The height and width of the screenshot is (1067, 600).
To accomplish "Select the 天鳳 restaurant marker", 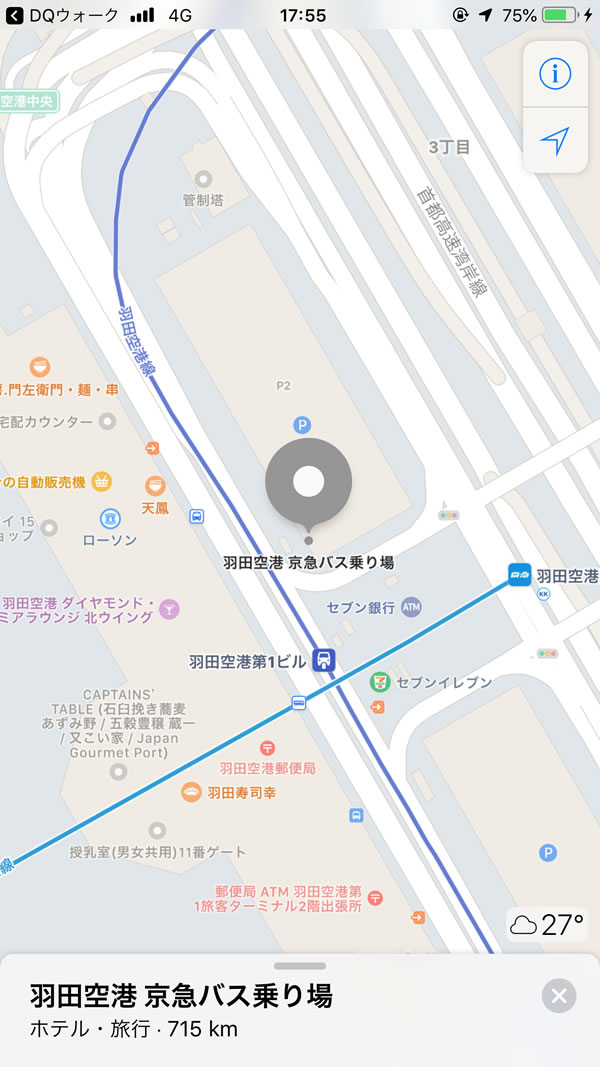I will 155,486.
